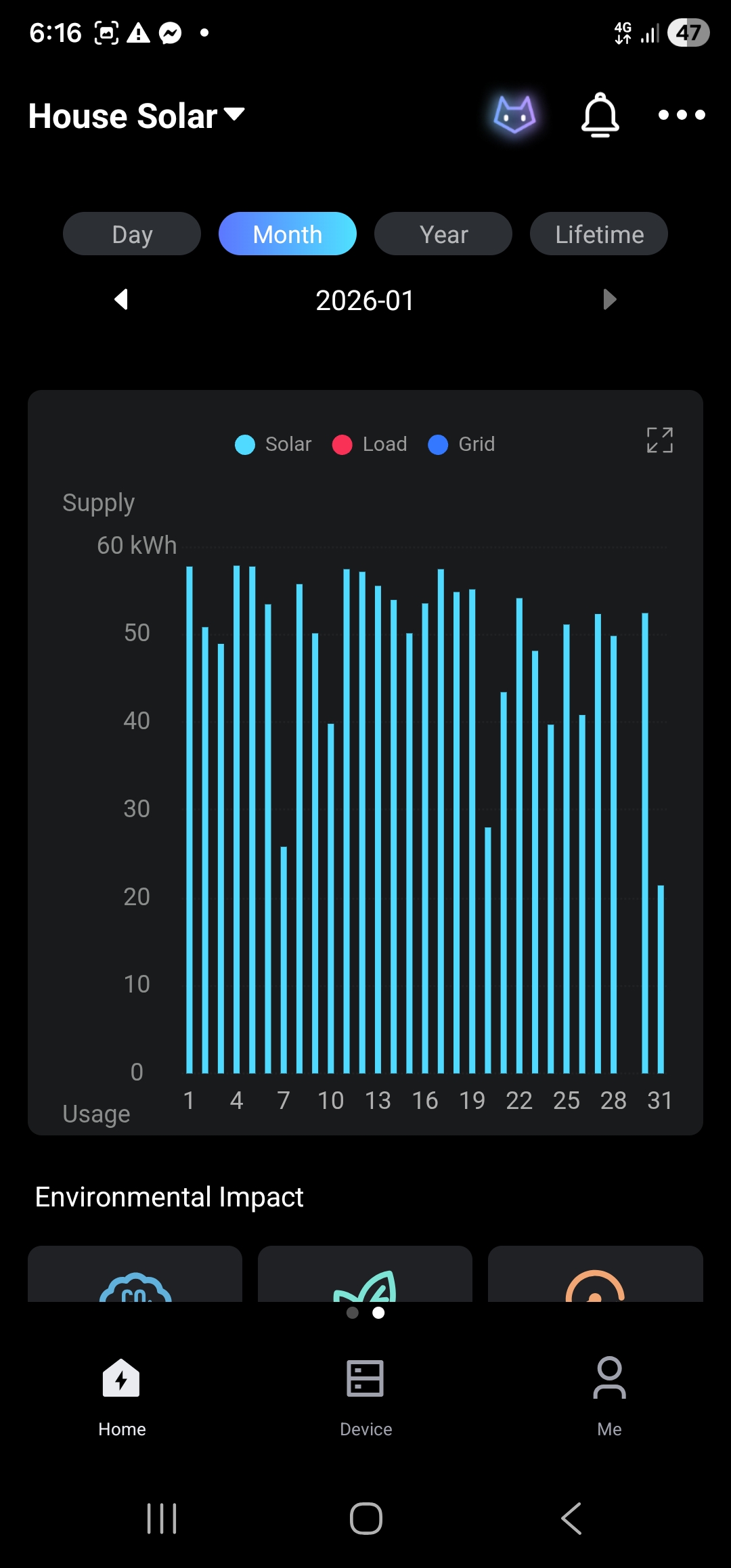Screen dimensions: 731x1568
Task: Toggle the Load series in the legend
Action: (370, 444)
